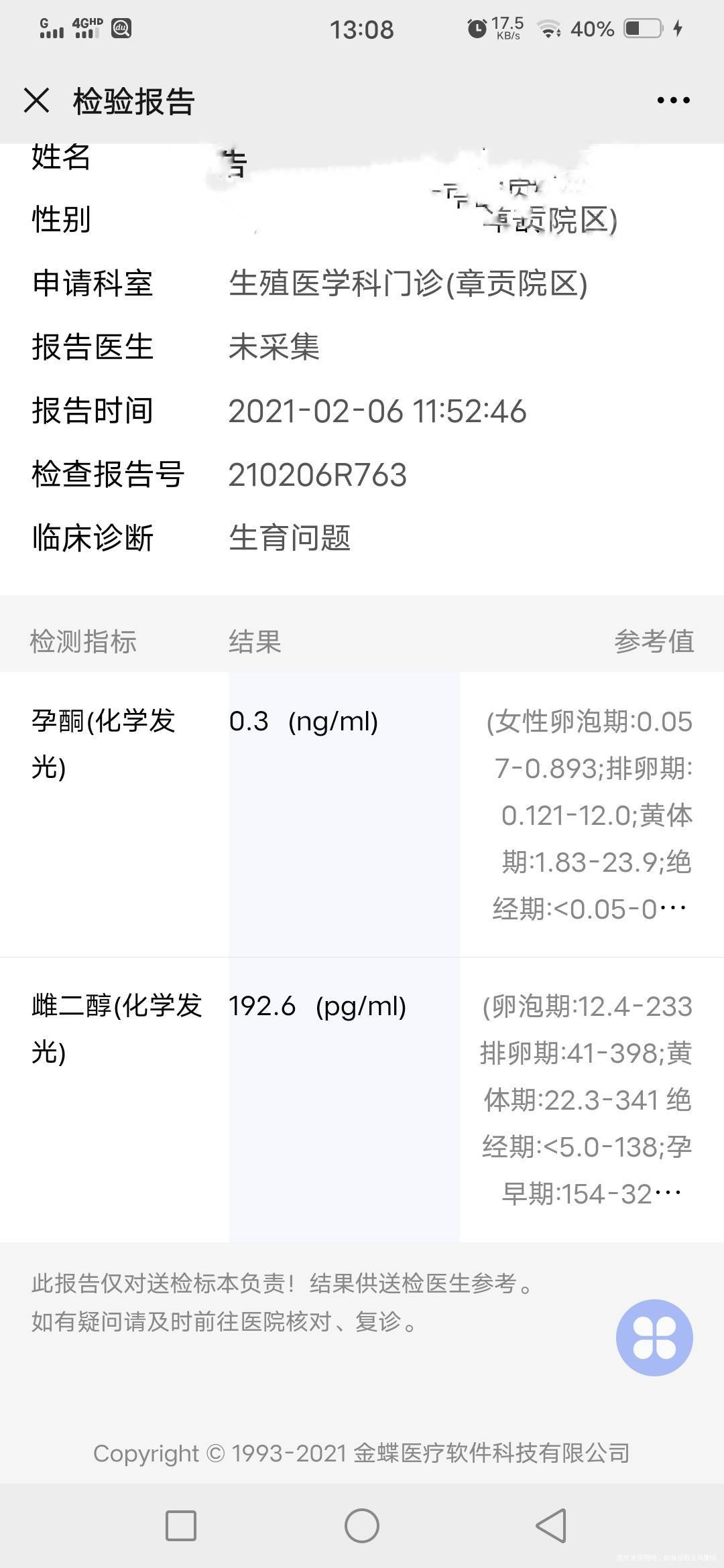Tap the app notification icon in status bar
This screenshot has height=1568, width=724.
[x=123, y=29]
